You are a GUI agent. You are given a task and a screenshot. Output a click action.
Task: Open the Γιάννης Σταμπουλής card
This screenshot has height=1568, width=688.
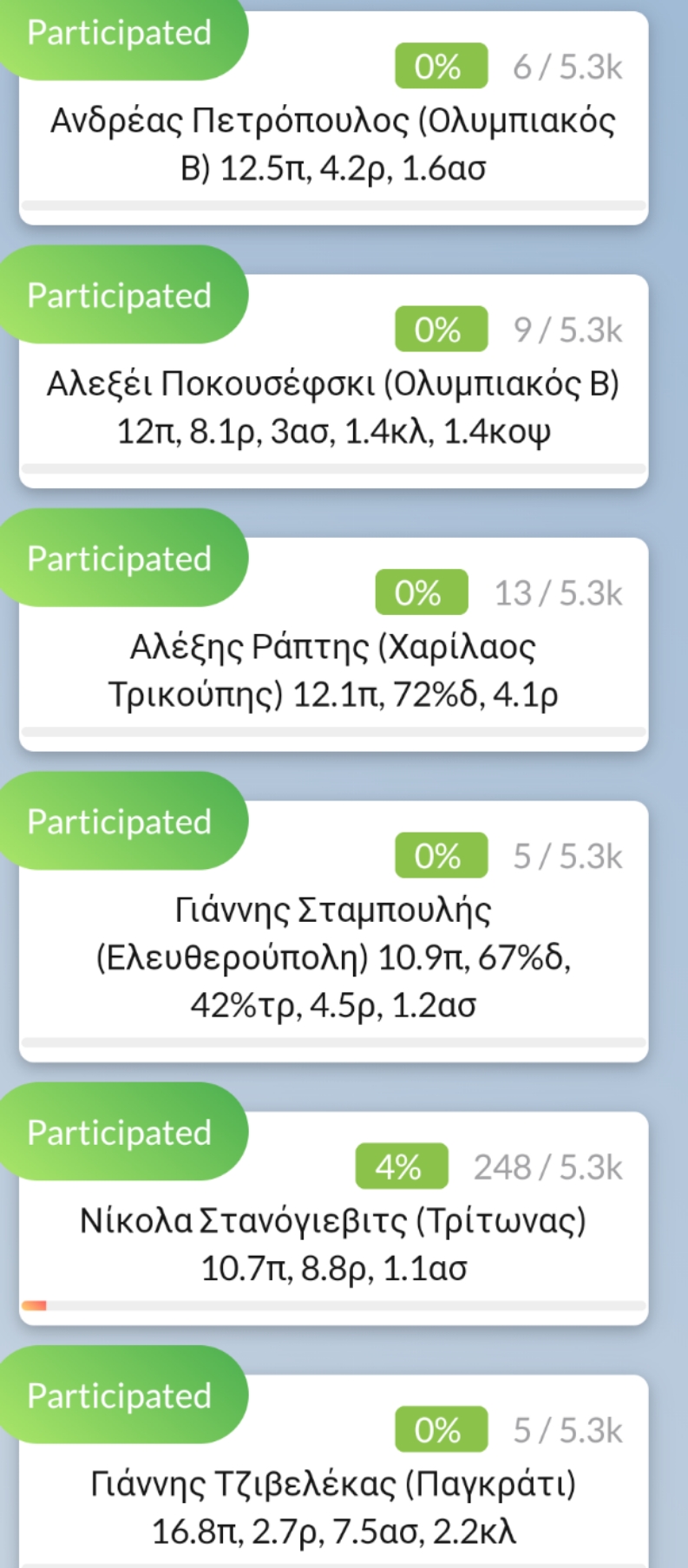click(x=333, y=931)
